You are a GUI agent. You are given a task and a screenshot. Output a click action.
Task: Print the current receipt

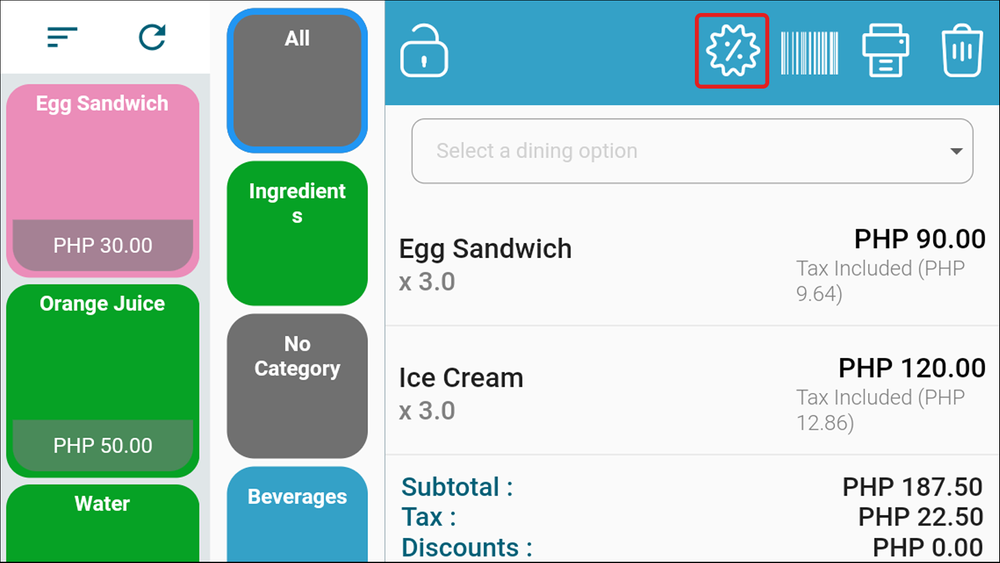(885, 52)
